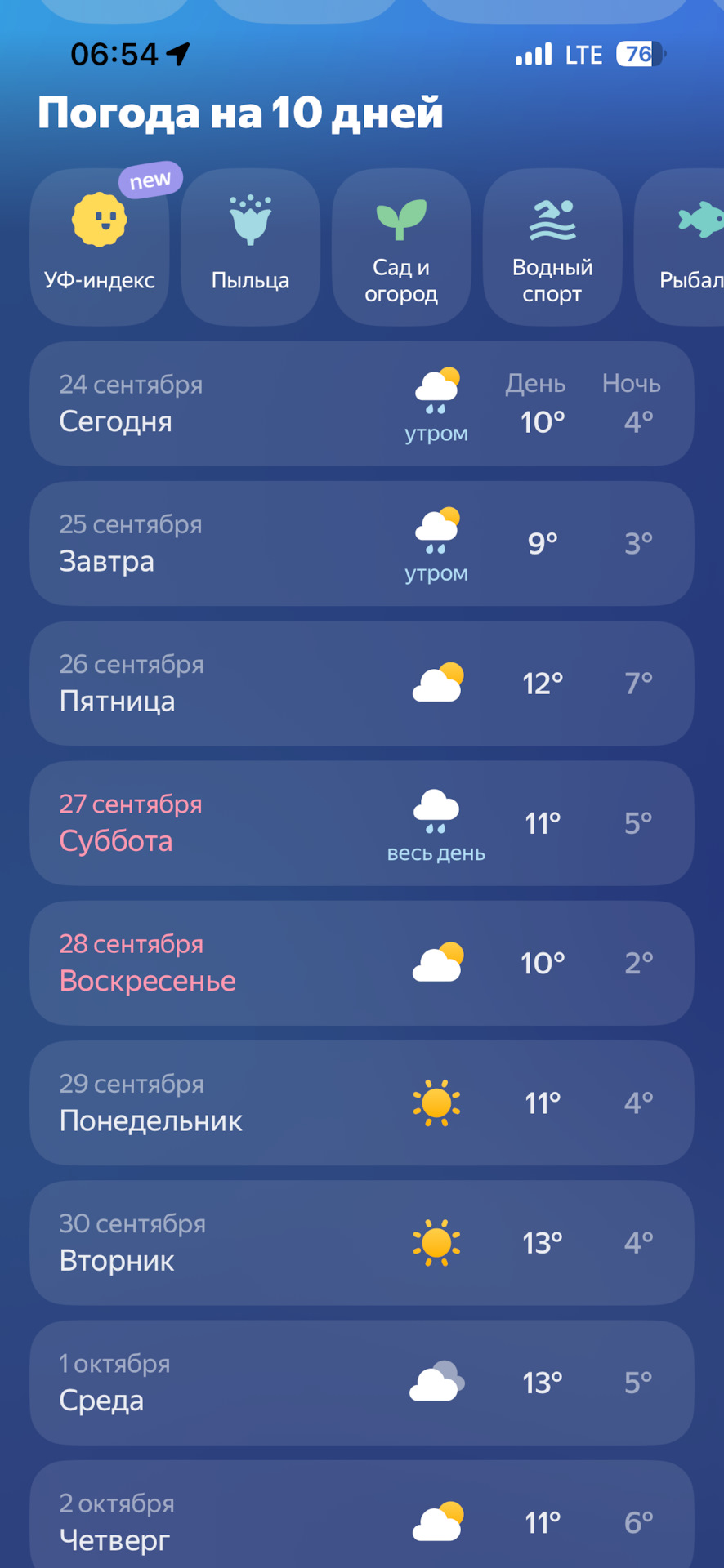
Task: Show details for Среда 1 октября
Action: (361, 1383)
